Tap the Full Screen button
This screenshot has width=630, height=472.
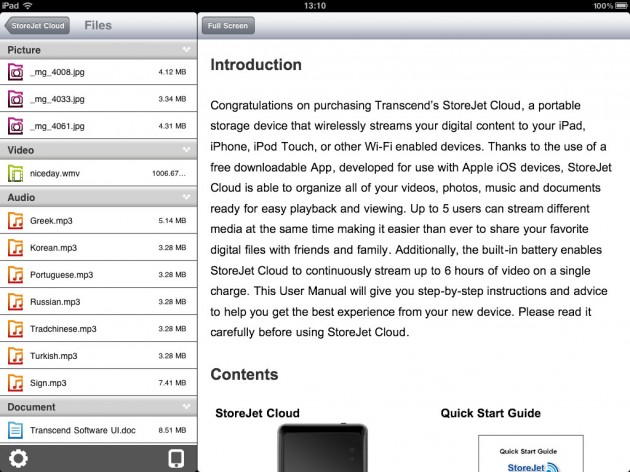coord(227,25)
